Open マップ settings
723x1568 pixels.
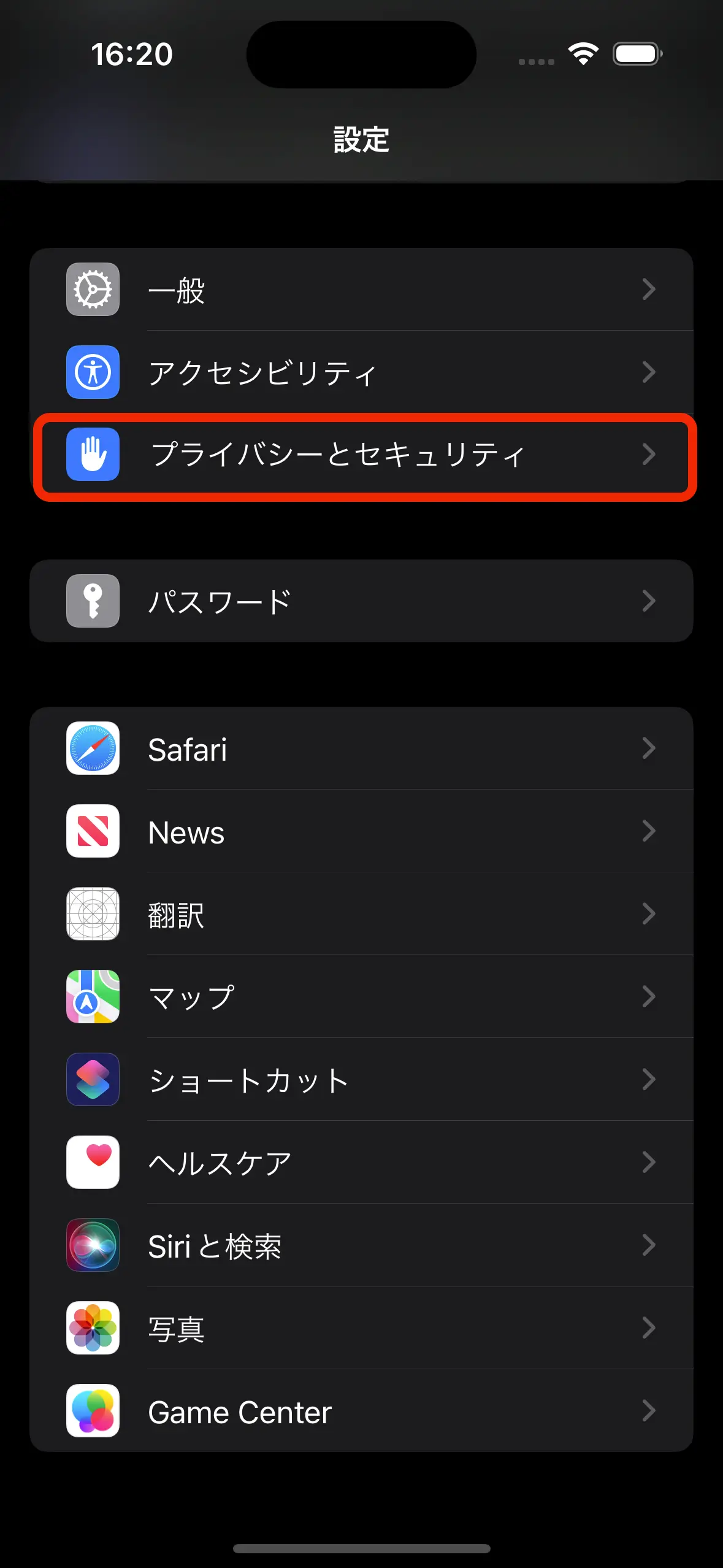(361, 997)
